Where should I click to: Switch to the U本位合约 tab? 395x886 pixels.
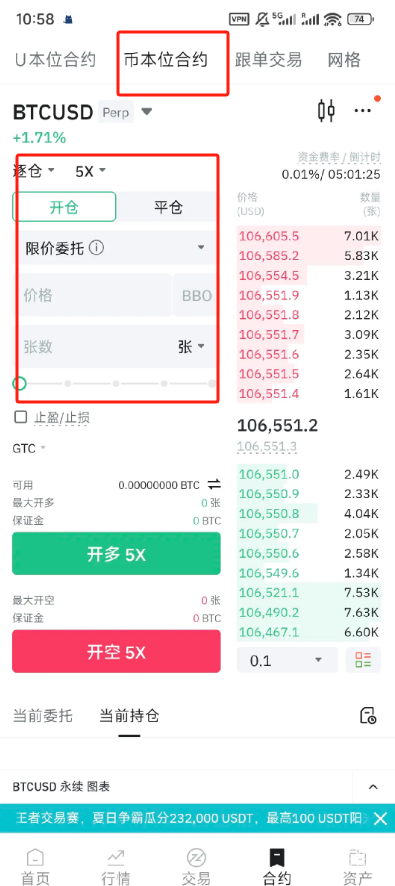(55, 60)
